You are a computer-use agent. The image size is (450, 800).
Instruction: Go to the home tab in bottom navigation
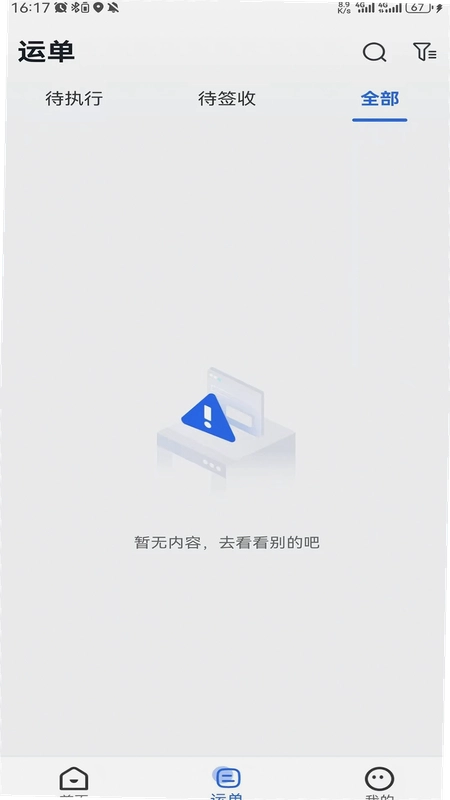pos(74,783)
